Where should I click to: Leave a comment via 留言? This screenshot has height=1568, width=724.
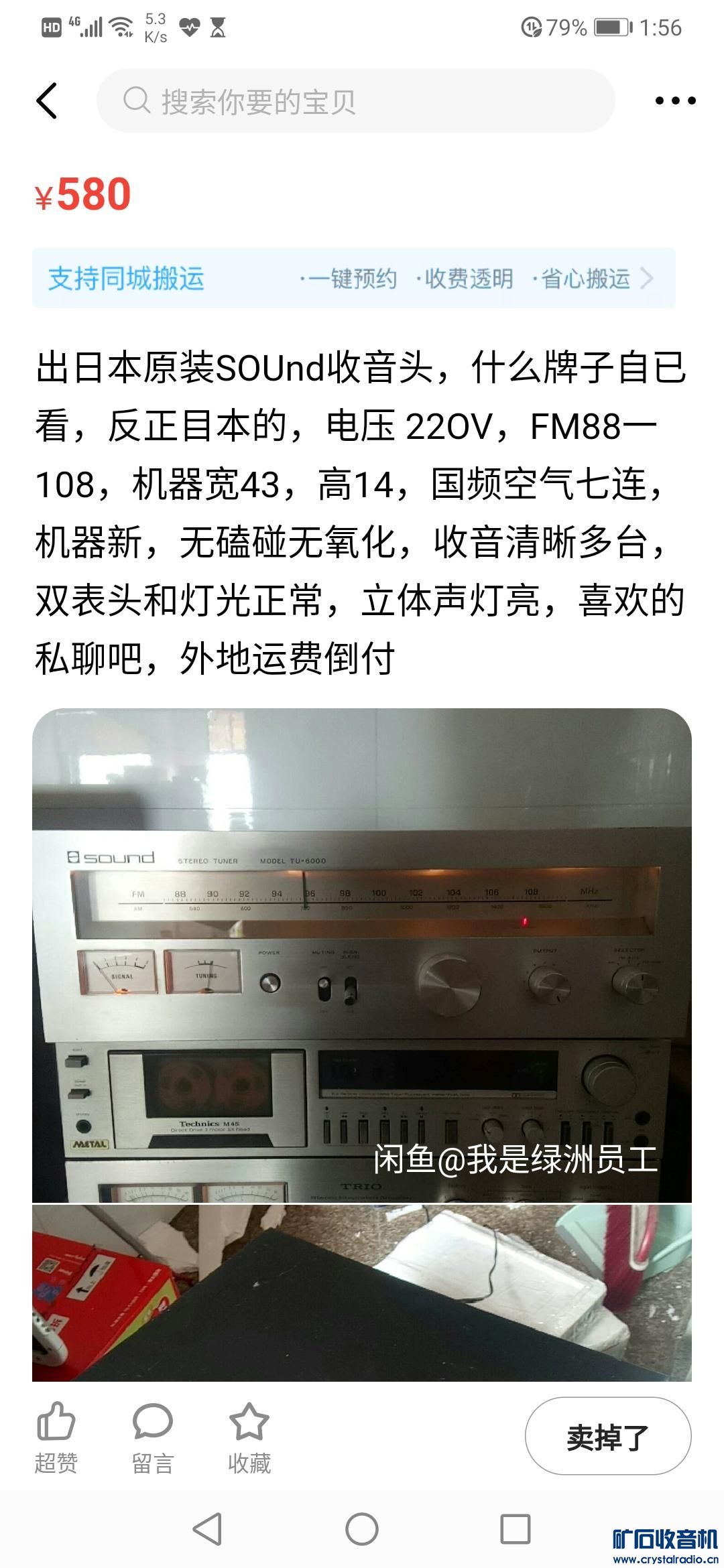click(153, 1437)
